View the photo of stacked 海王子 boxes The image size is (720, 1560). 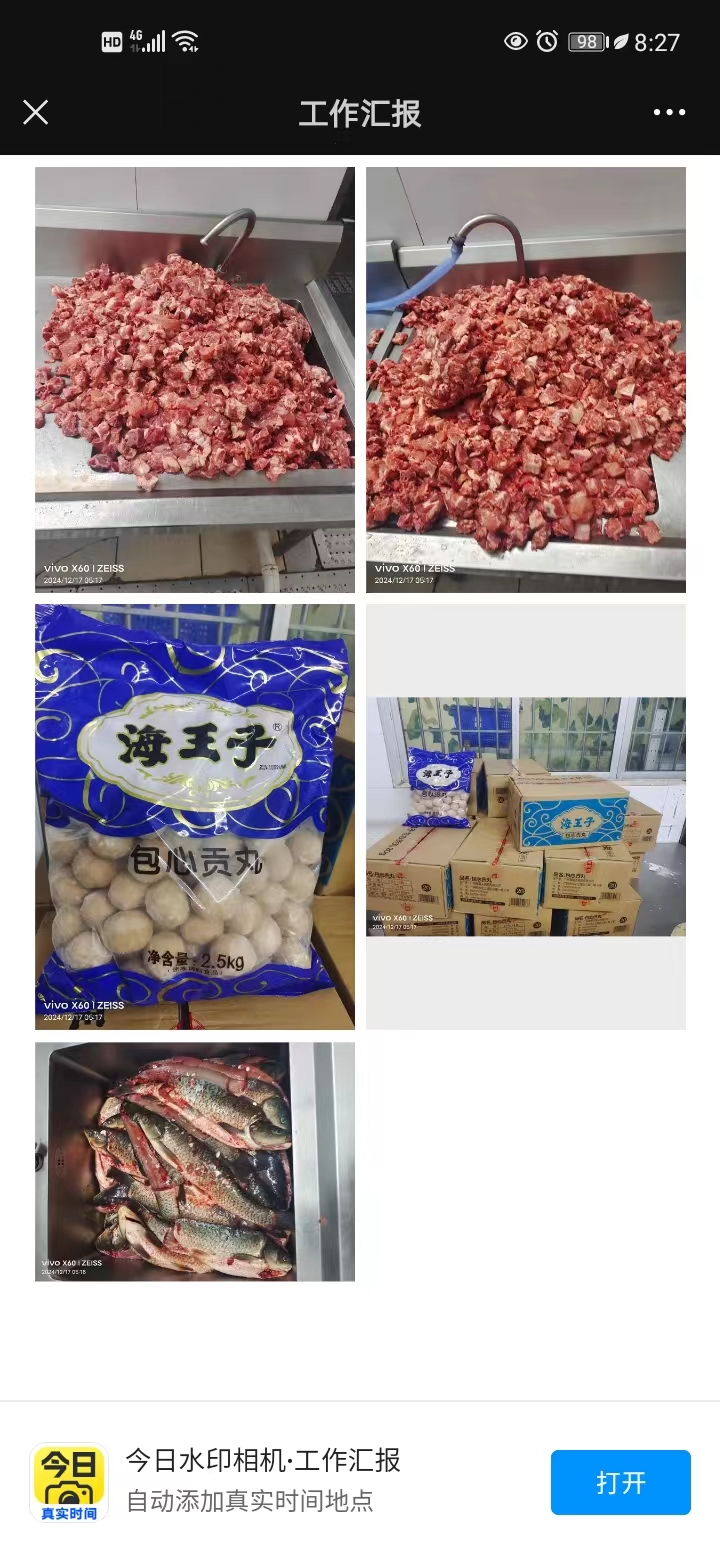point(526,816)
